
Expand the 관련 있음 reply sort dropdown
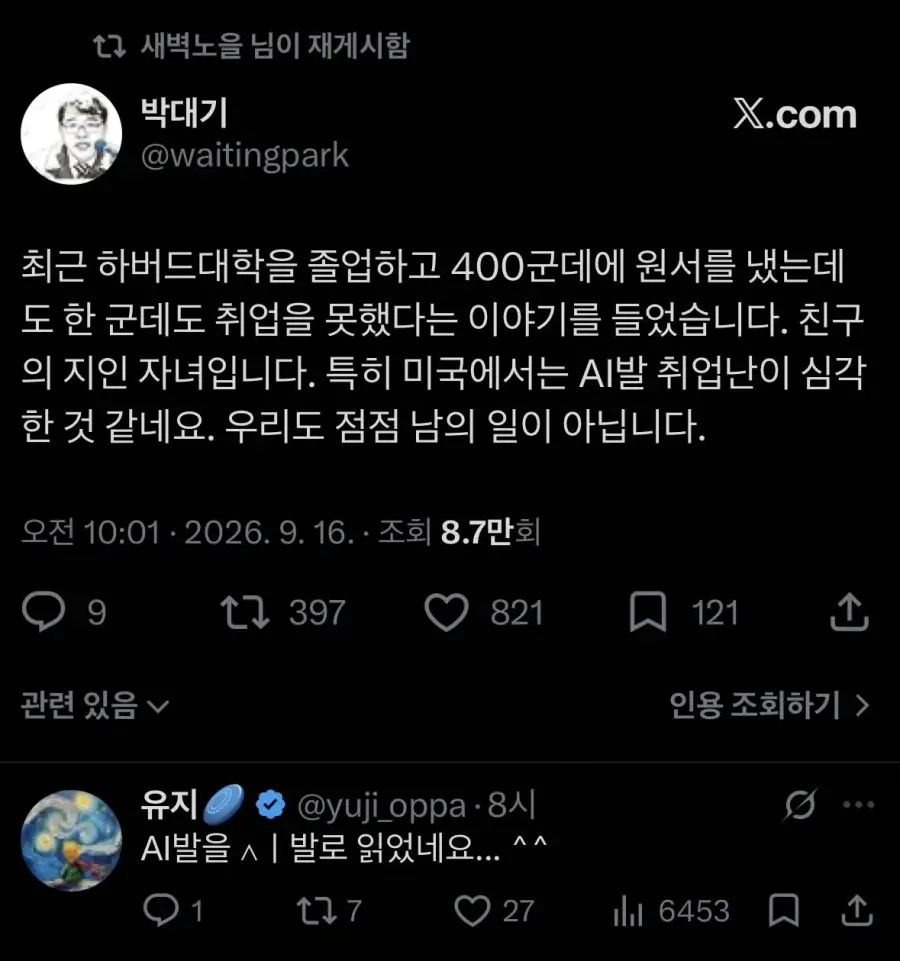[x=95, y=705]
